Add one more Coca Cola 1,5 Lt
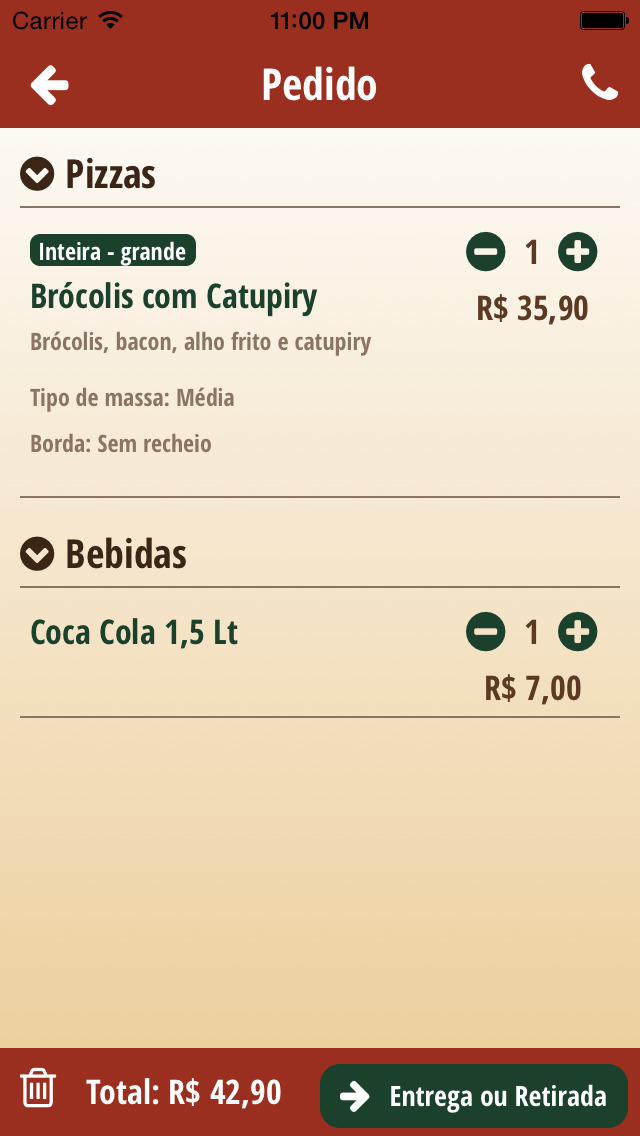The image size is (640, 1136). coord(578,632)
